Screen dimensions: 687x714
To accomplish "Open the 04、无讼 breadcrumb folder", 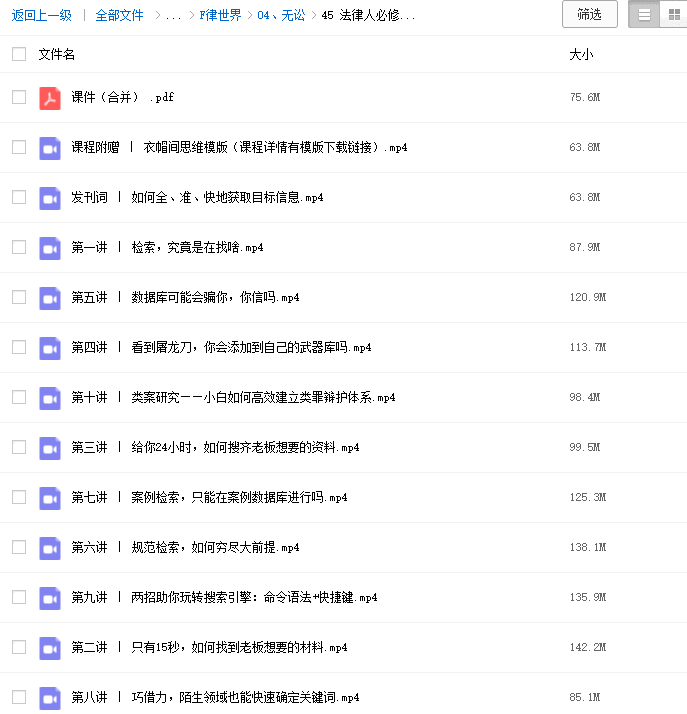I will pos(280,15).
